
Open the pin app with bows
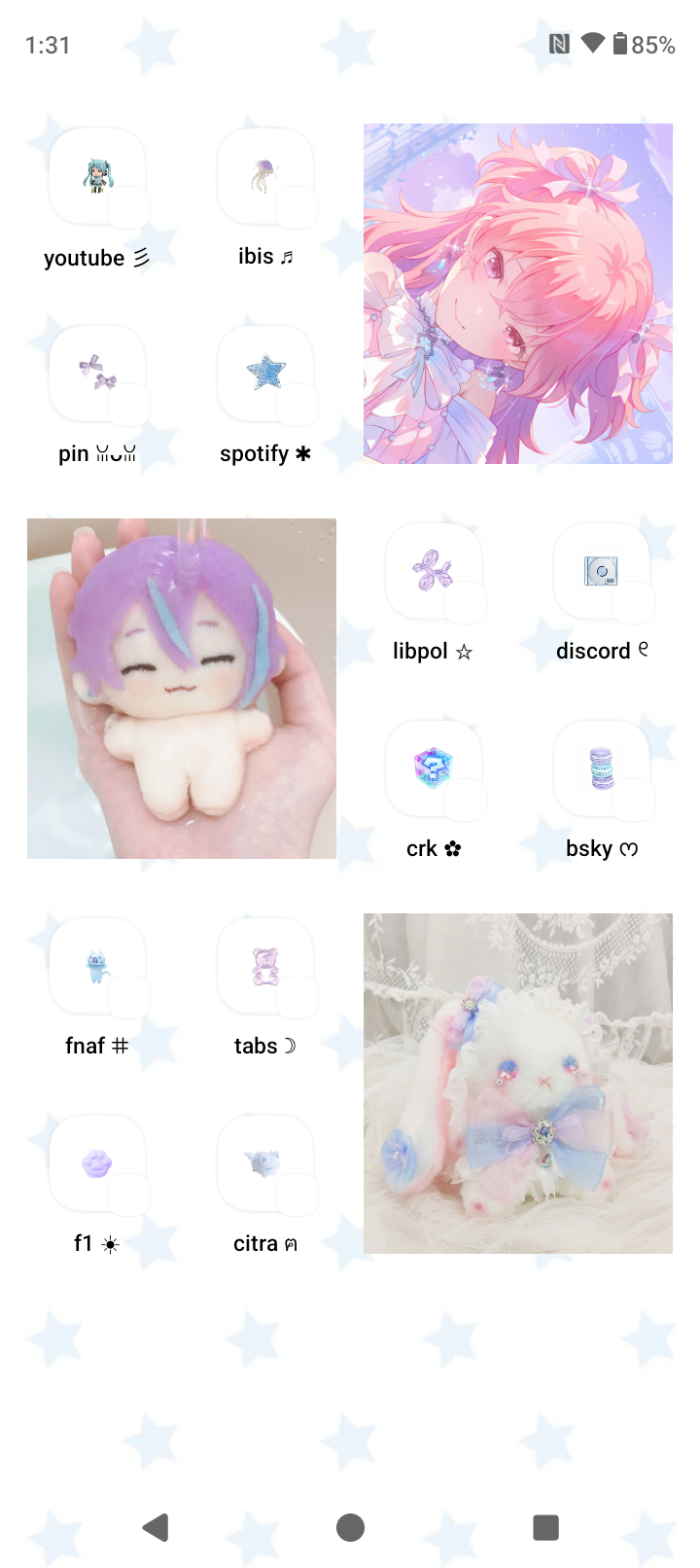coord(97,374)
